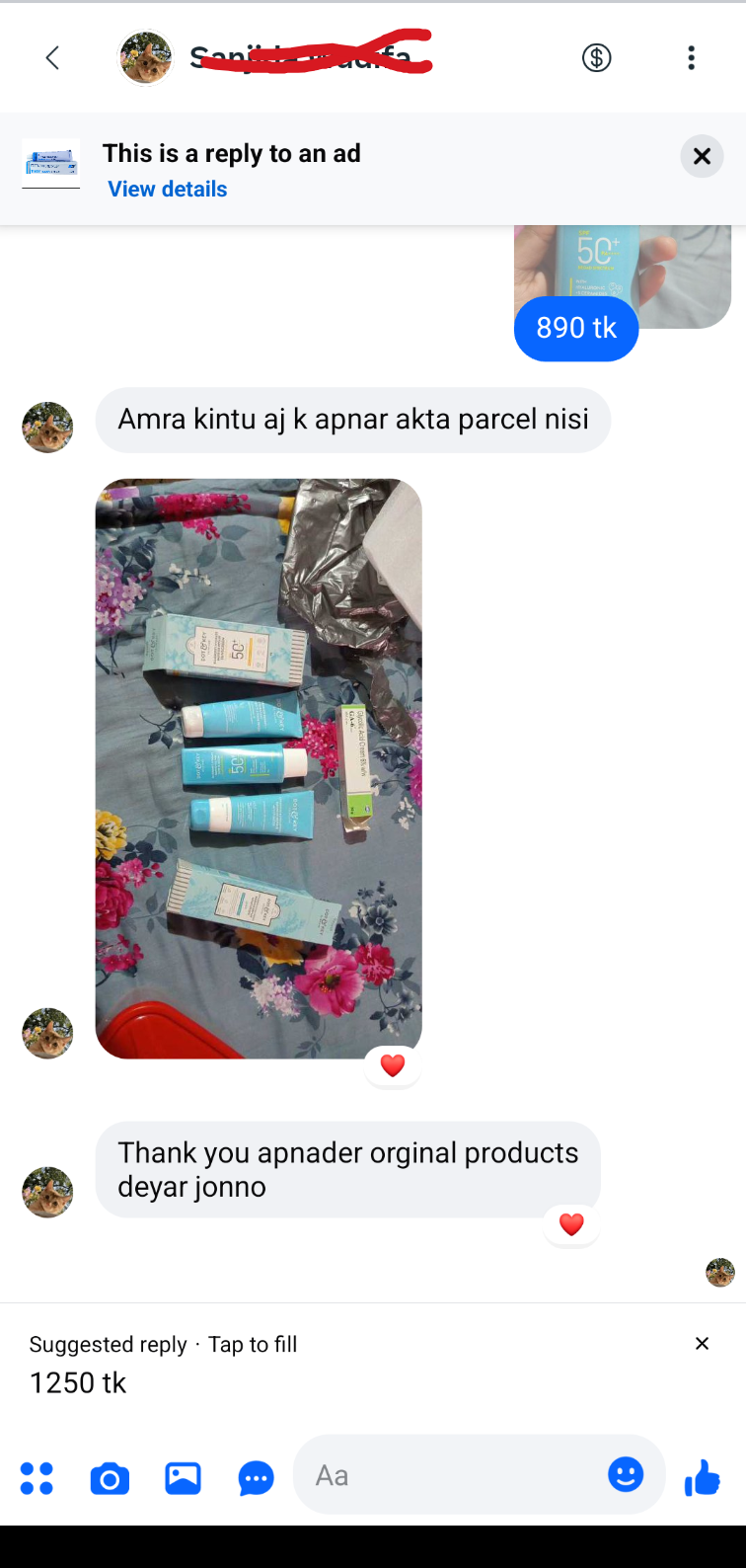
Task: Open the emoji and sticker picker
Action: [x=626, y=1474]
